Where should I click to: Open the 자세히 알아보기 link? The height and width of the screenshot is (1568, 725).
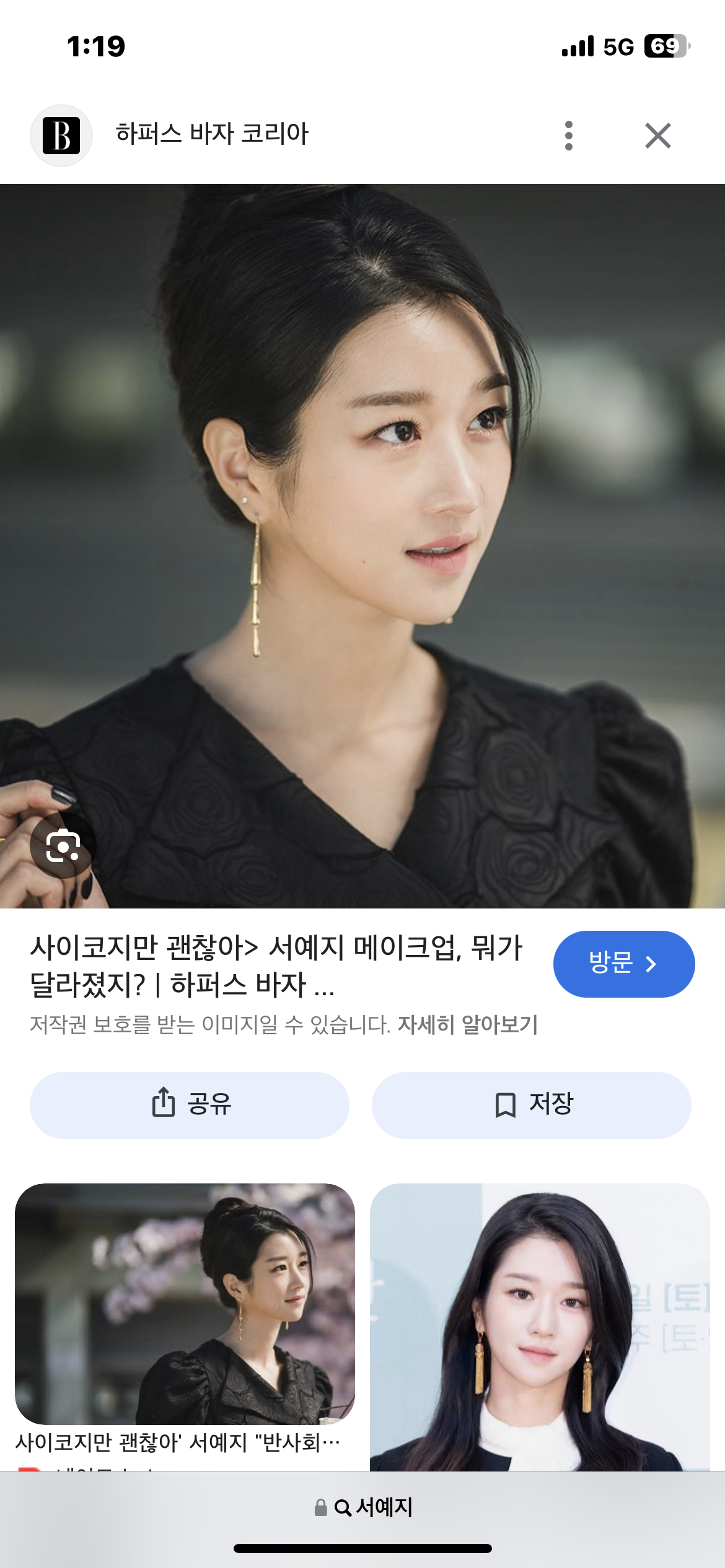click(x=467, y=1025)
